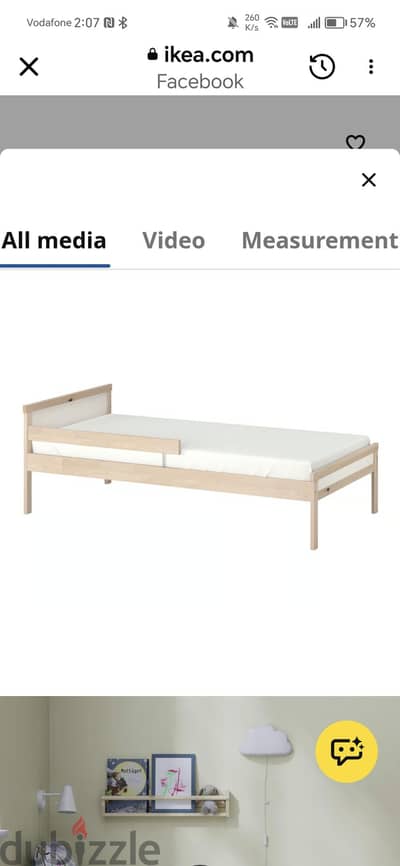Switch to the Measurement tab
This screenshot has width=400, height=866.
pos(320,241)
